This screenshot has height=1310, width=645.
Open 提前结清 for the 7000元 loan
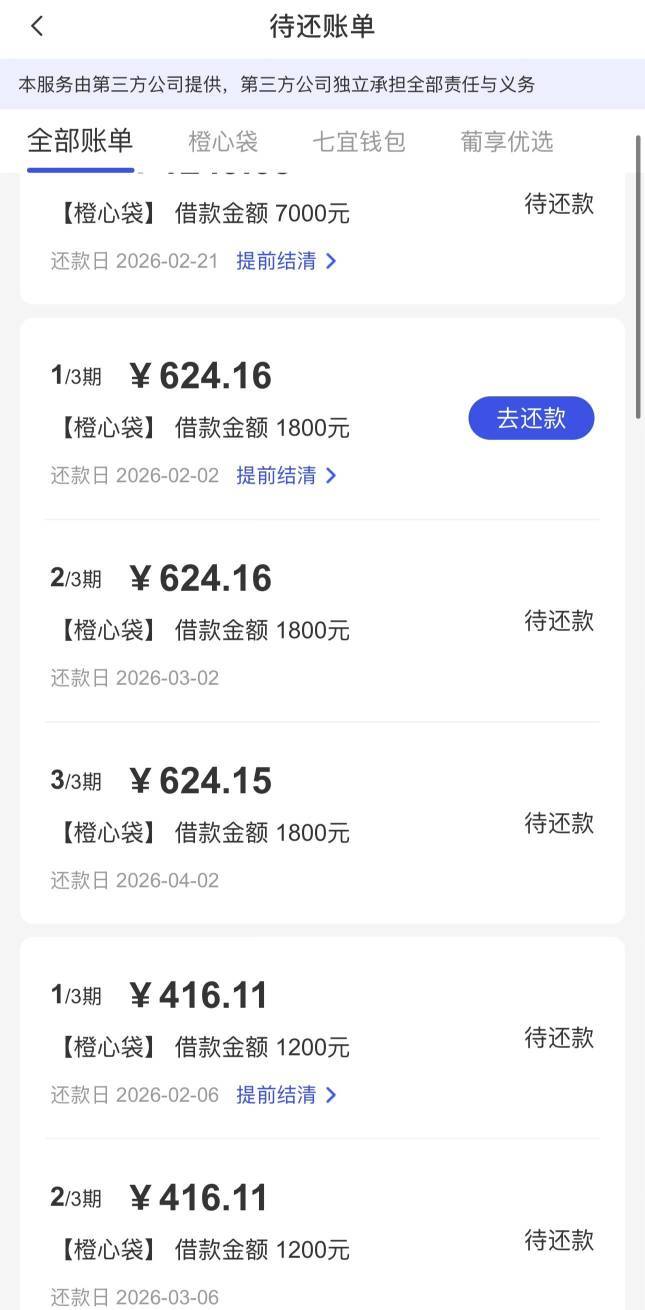tap(286, 261)
